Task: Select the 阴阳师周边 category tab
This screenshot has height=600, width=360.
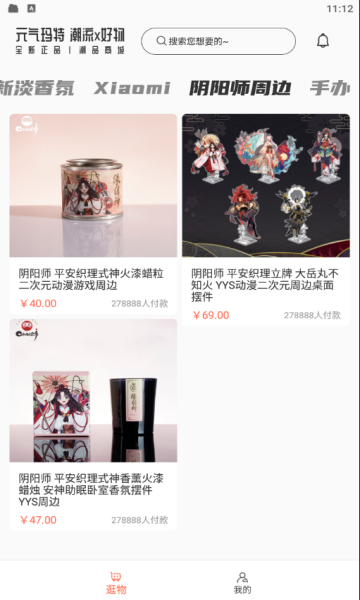Action: [x=240, y=88]
